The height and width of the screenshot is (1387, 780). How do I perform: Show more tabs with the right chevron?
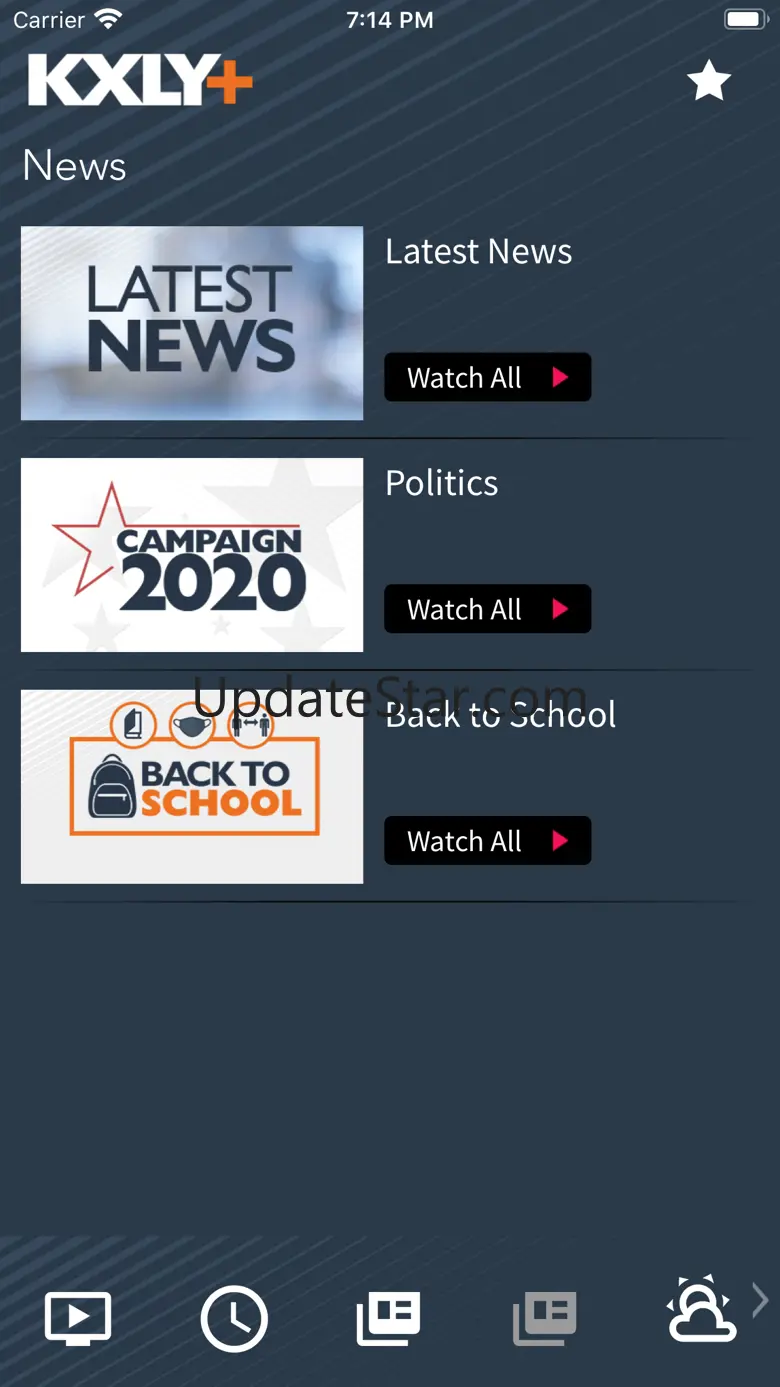pos(761,1300)
